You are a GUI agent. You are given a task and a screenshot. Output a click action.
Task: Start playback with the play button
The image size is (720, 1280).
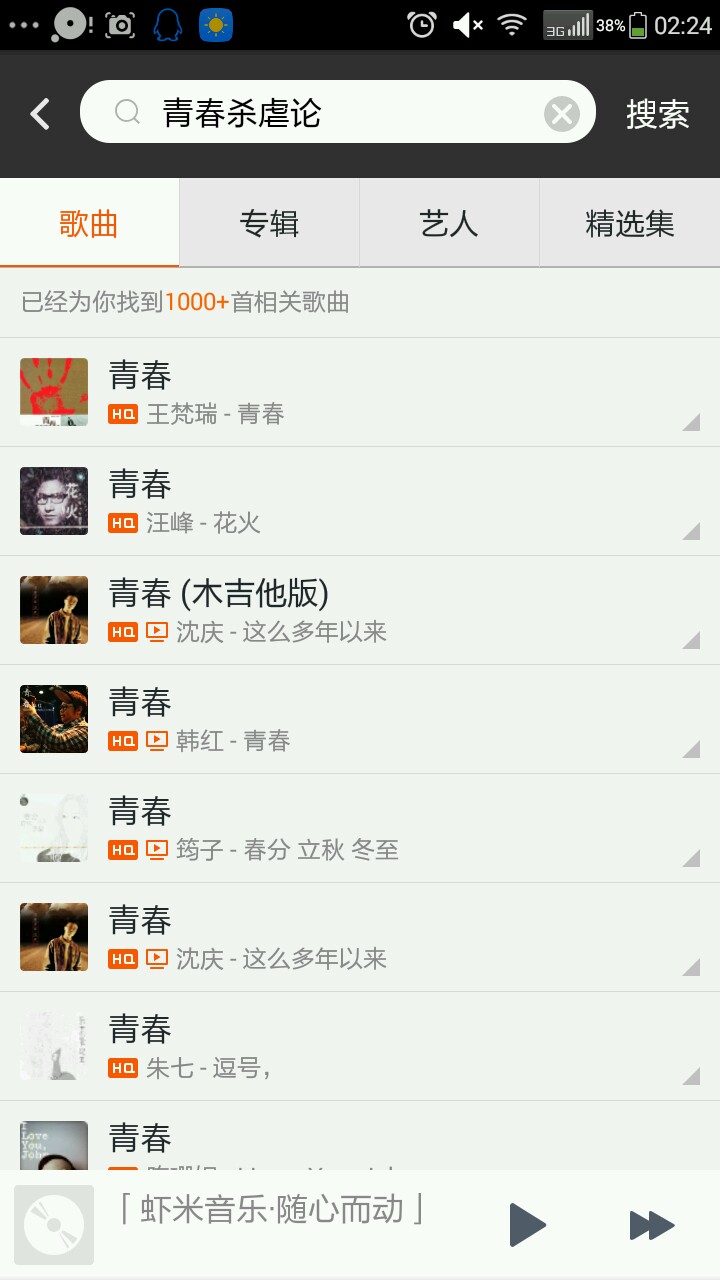tap(527, 1225)
